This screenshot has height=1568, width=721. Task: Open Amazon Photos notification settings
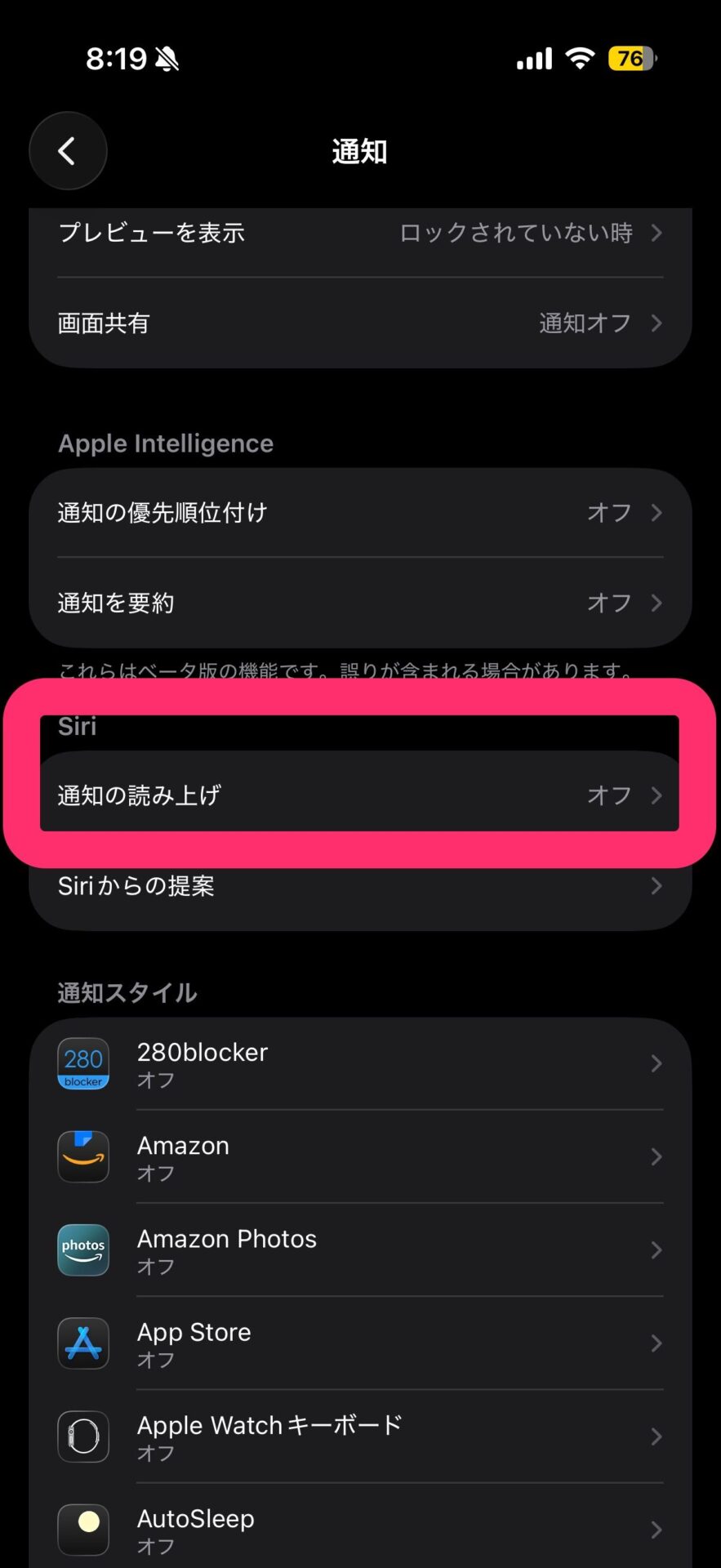(x=359, y=1250)
